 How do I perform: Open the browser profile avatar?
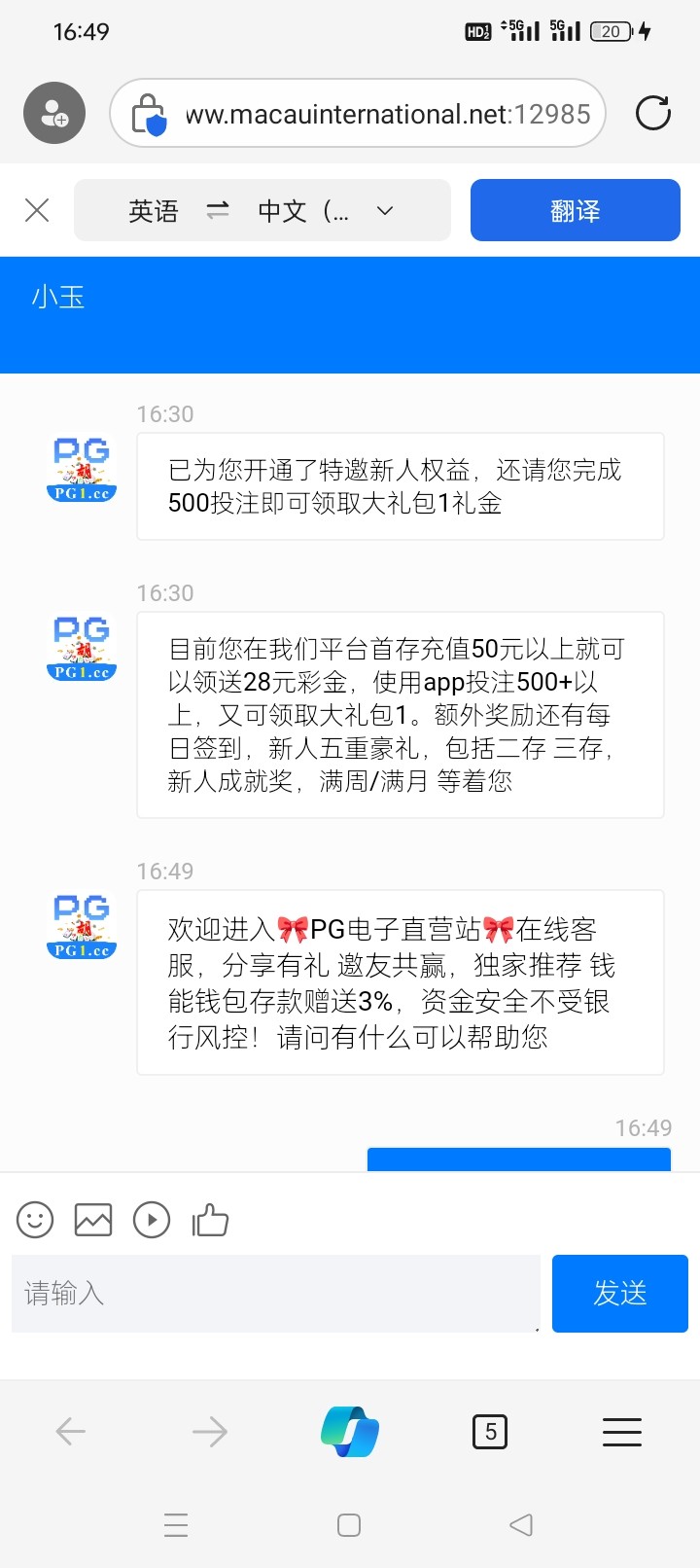point(54,114)
